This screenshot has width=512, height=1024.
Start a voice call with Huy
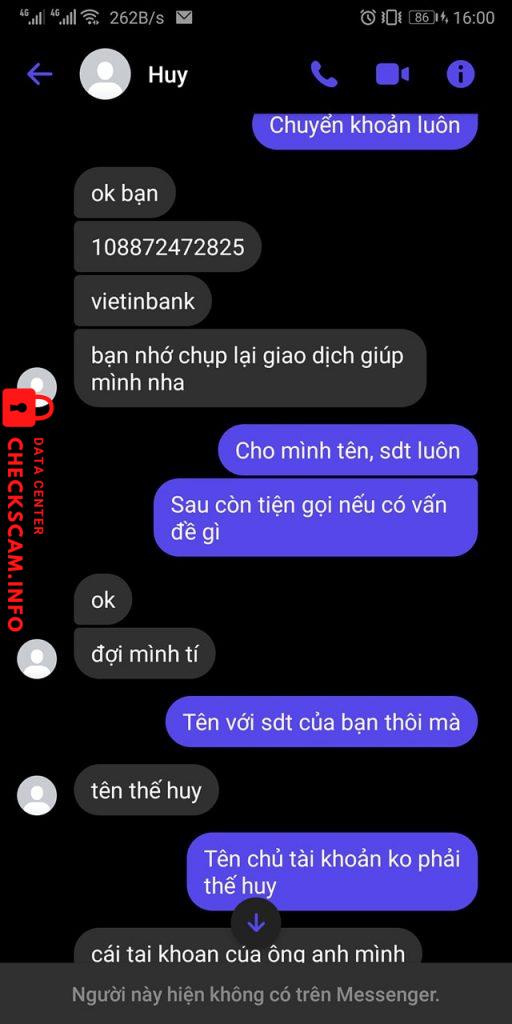pos(324,74)
